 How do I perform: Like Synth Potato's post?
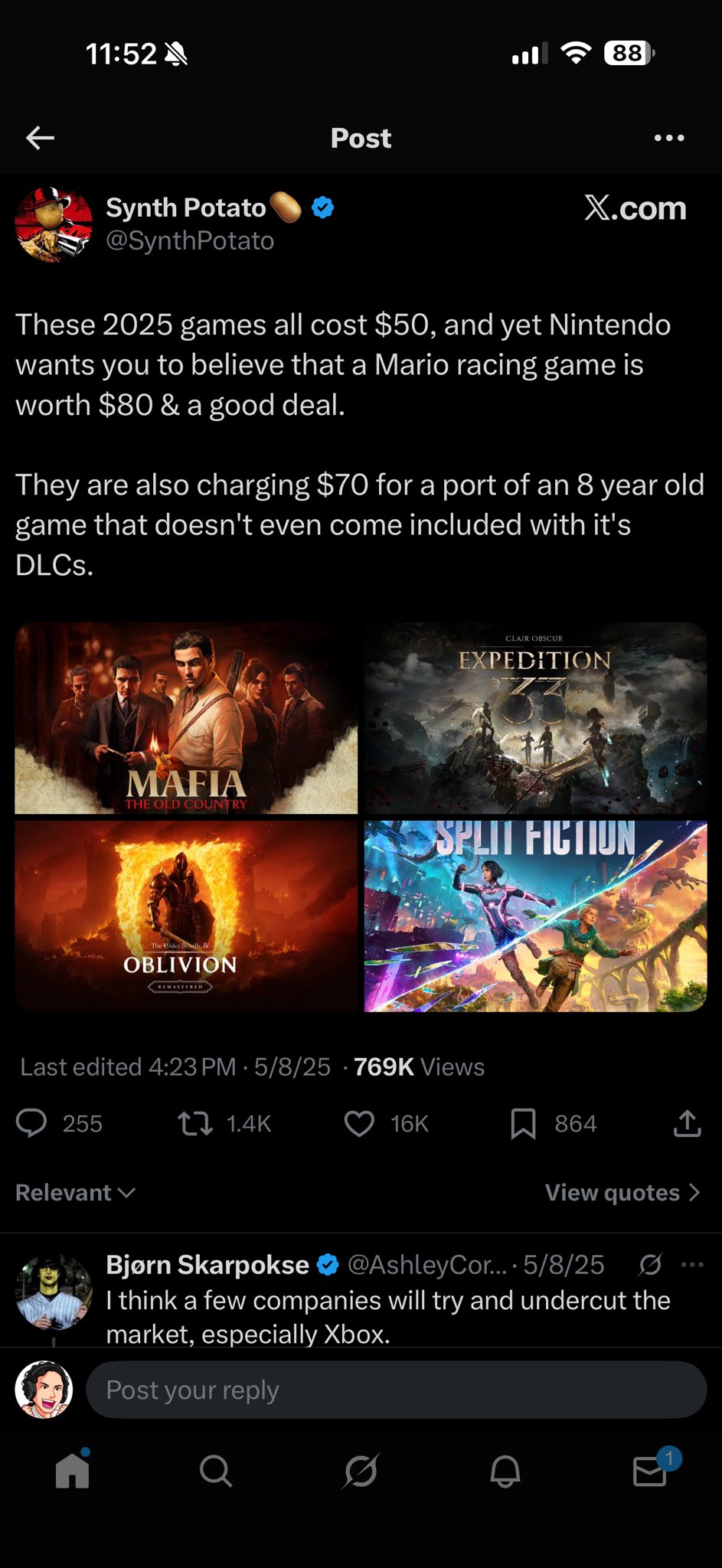point(359,1123)
